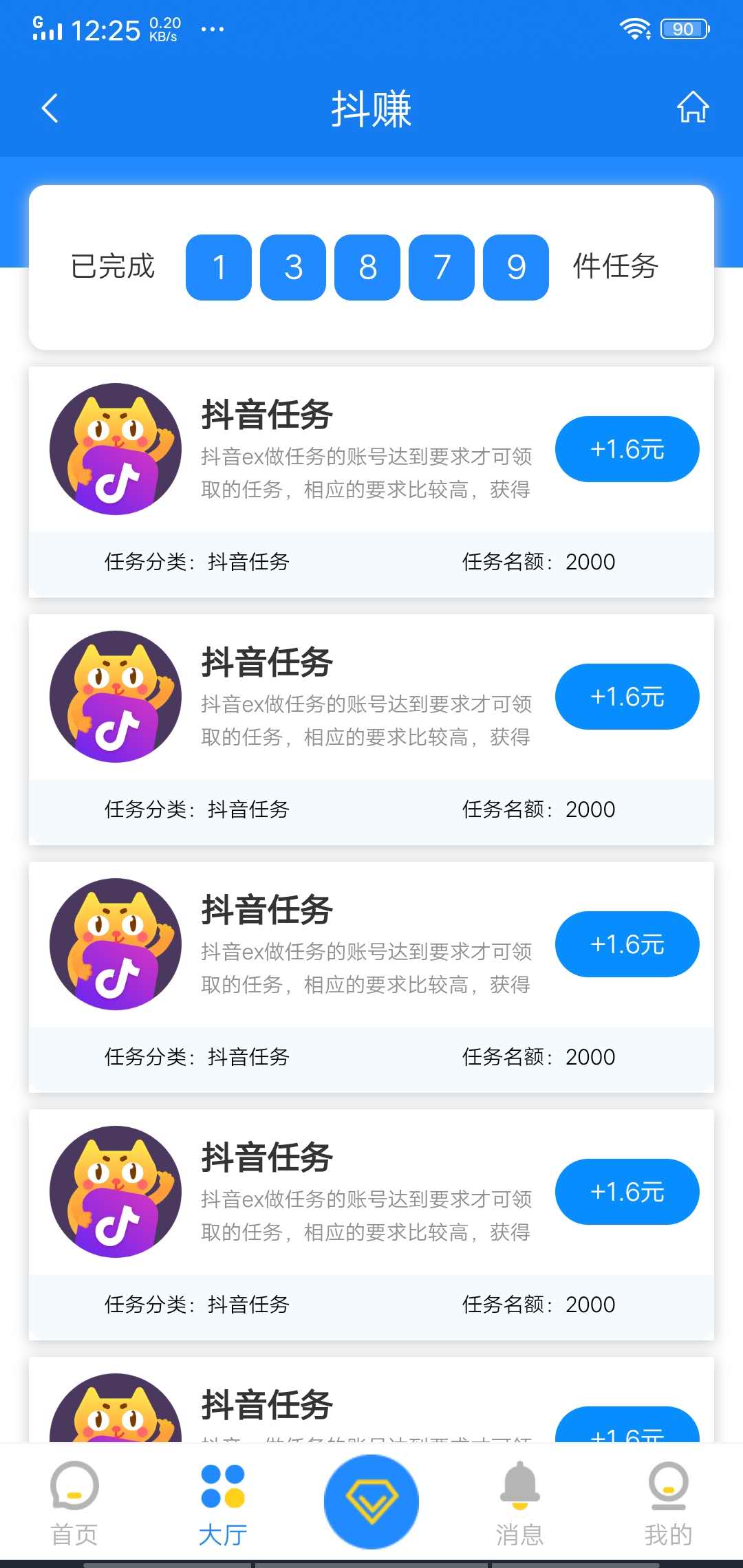
Task: Click the bell icon above 消息
Action: click(x=520, y=1485)
